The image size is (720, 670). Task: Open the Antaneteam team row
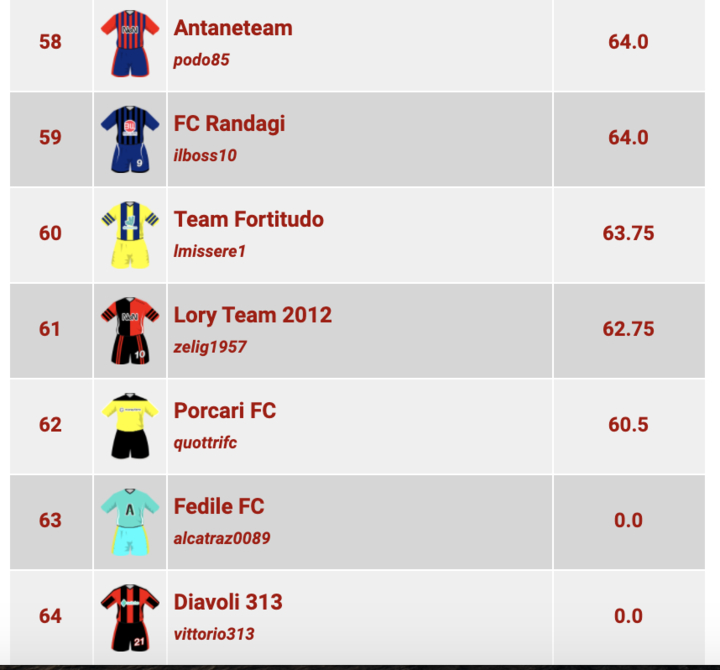(x=233, y=28)
